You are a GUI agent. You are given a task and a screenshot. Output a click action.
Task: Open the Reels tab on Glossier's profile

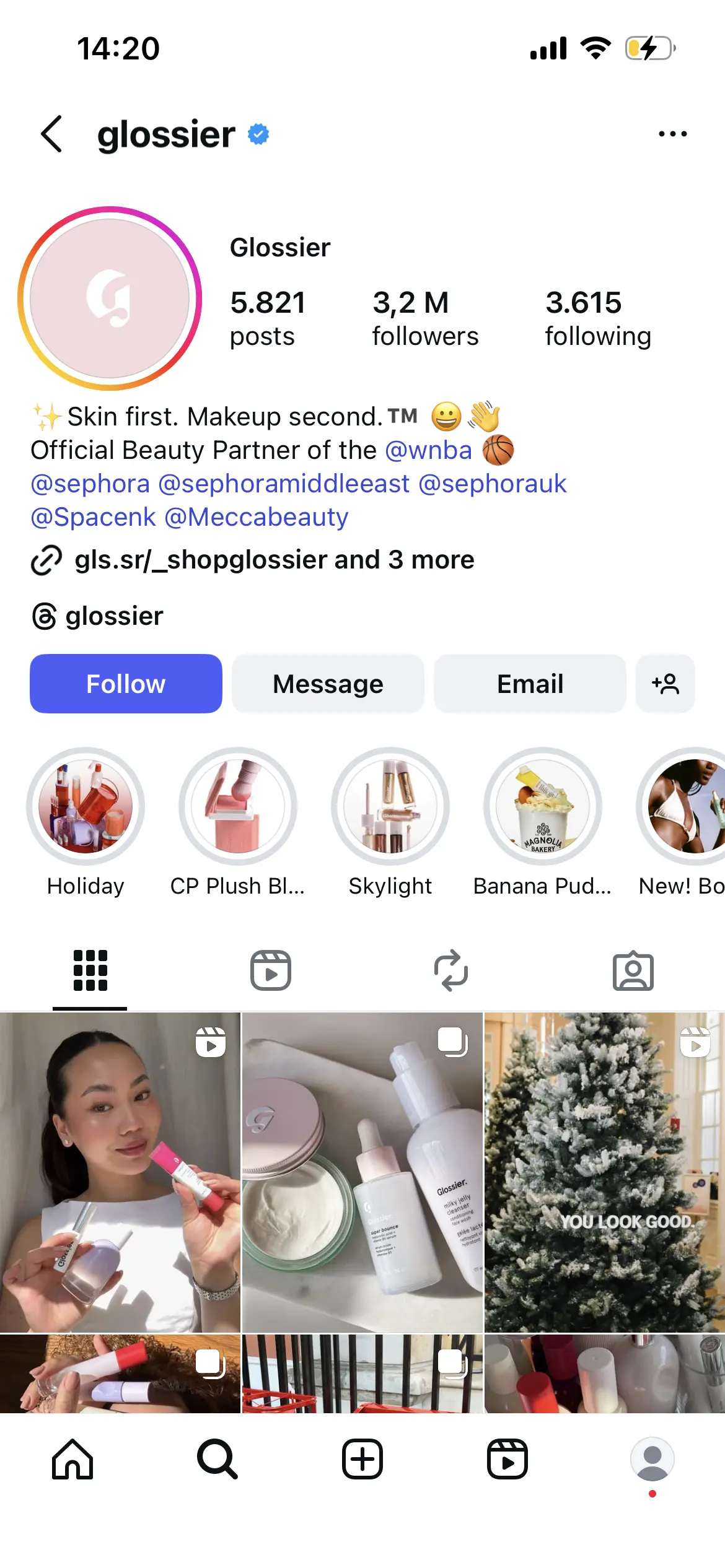tap(271, 970)
